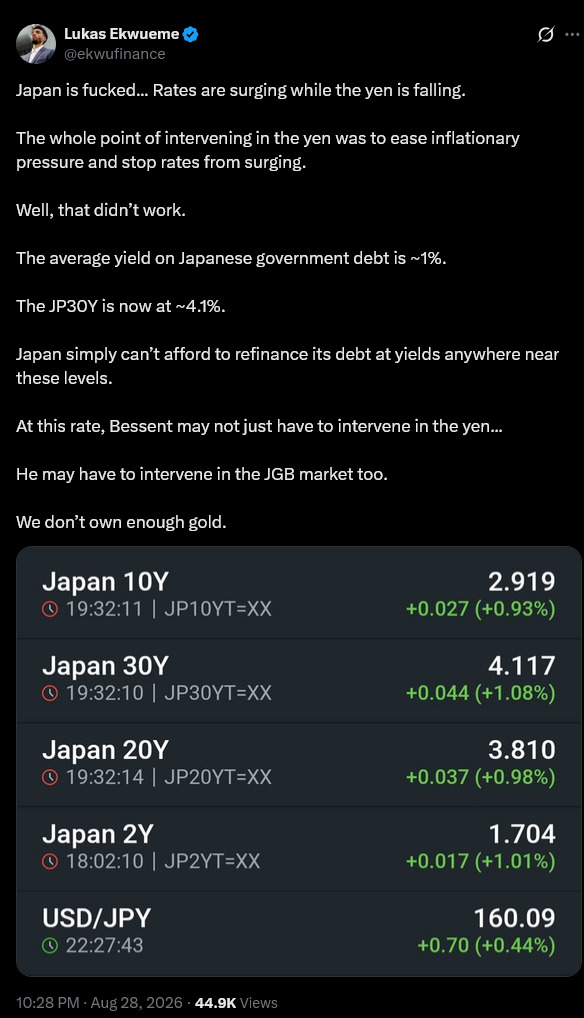Visit the @ekwufinance handle

click(x=115, y=54)
